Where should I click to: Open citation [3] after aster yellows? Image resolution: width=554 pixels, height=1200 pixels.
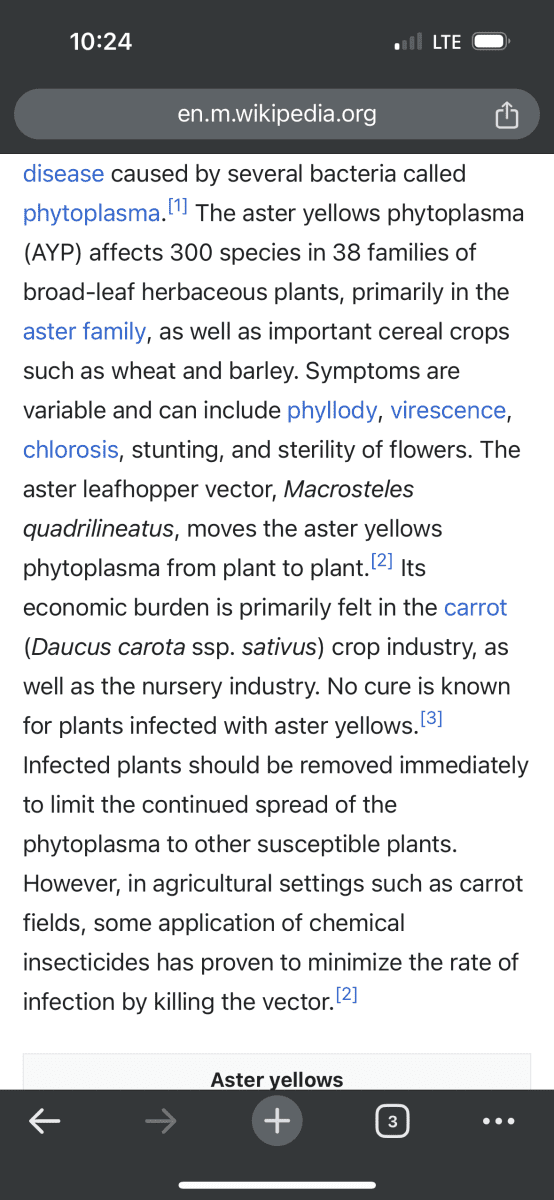pos(431,720)
